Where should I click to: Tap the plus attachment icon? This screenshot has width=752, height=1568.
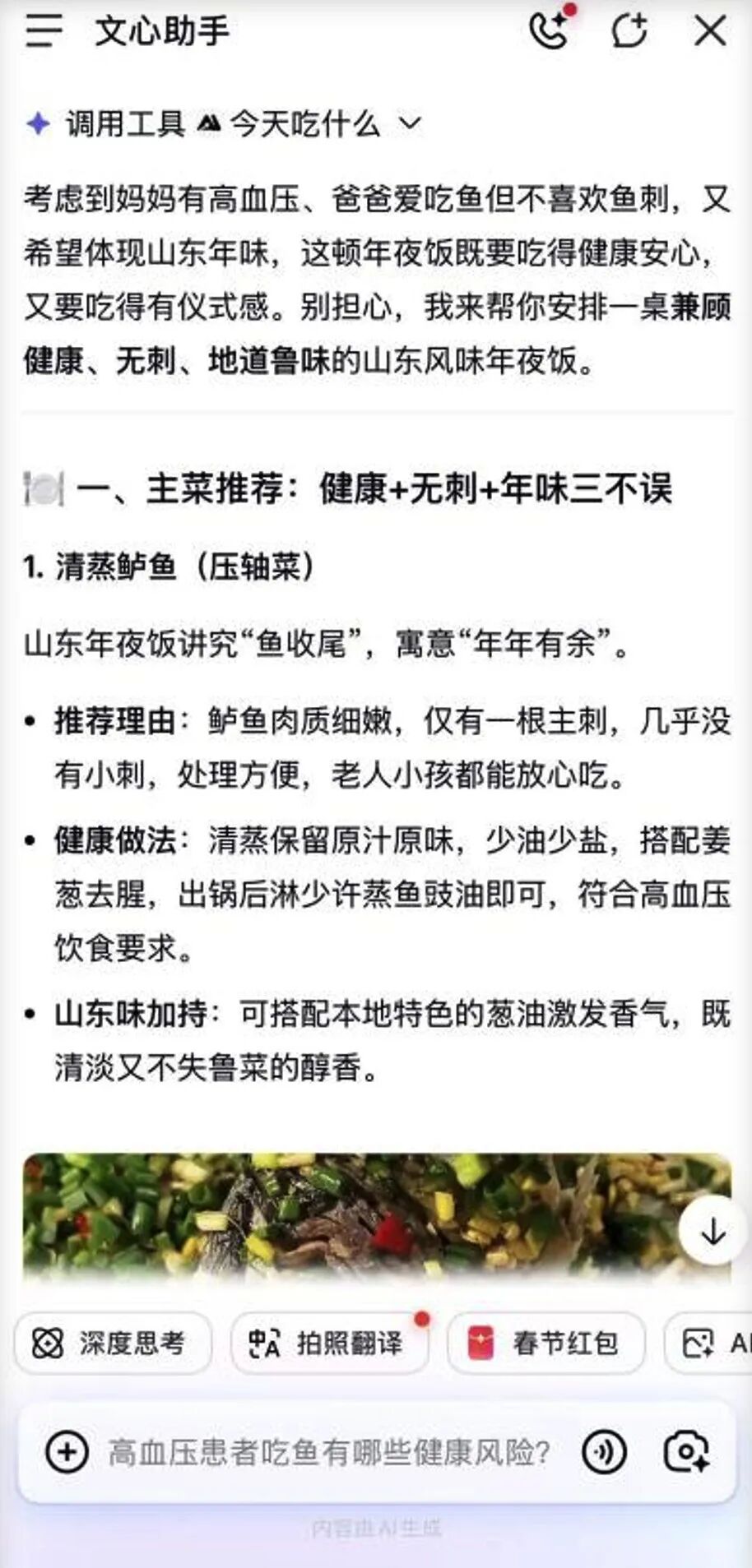tap(67, 1452)
